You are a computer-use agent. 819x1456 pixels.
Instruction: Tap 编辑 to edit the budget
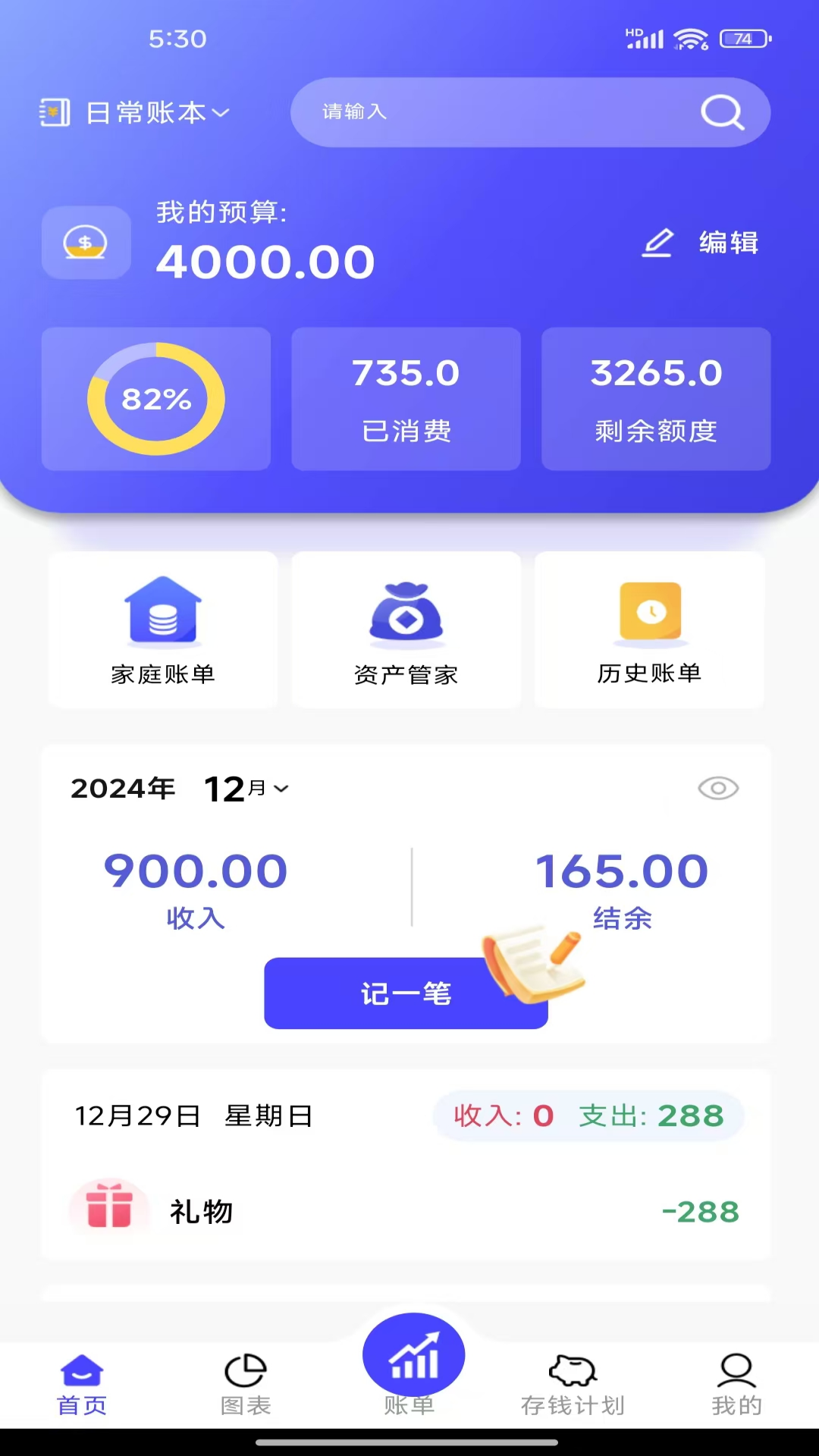(x=701, y=243)
